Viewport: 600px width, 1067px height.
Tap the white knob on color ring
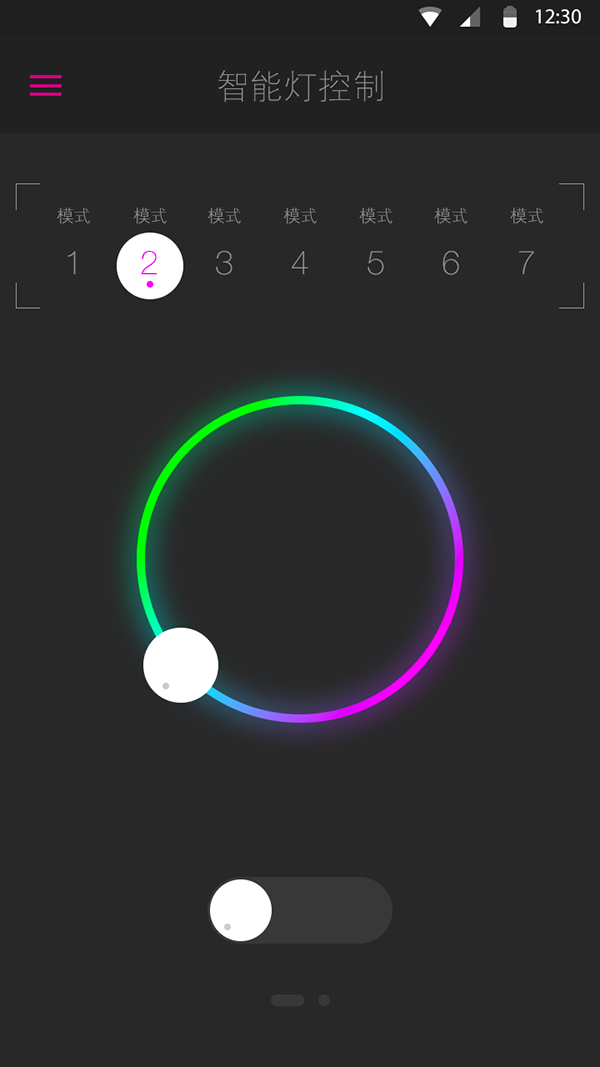point(181,665)
